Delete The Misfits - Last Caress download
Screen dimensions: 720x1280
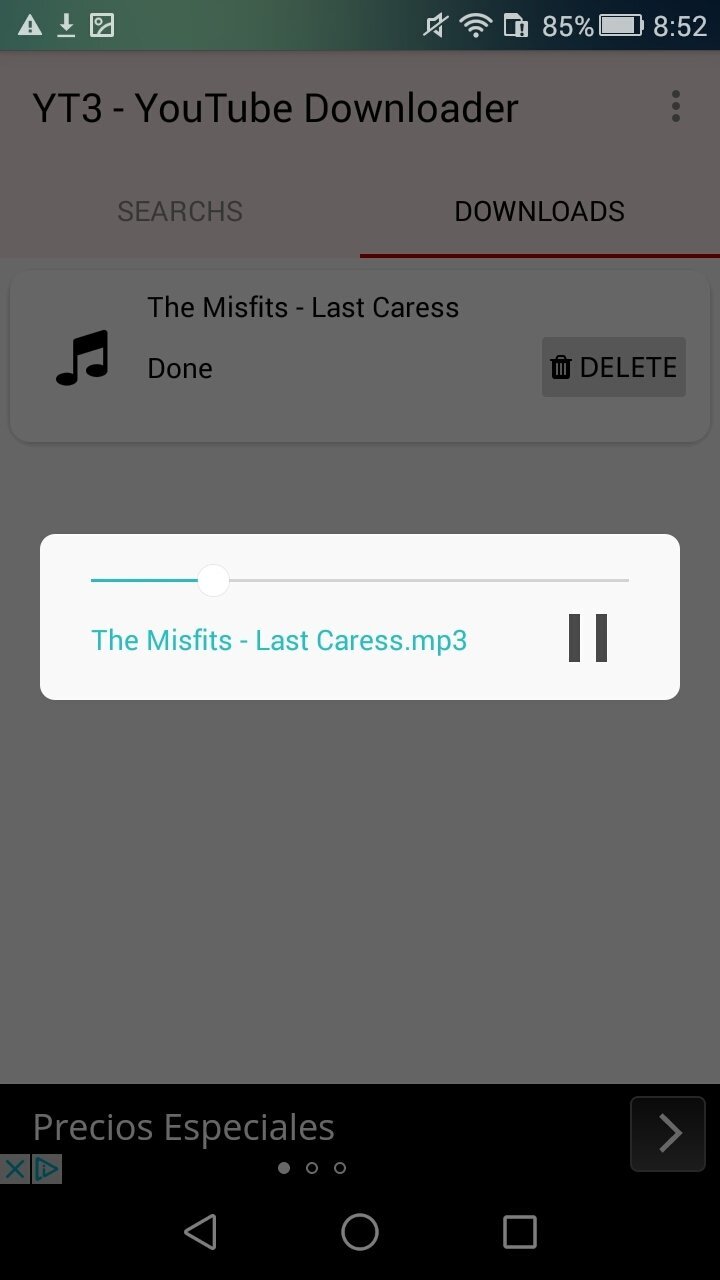[x=613, y=367]
